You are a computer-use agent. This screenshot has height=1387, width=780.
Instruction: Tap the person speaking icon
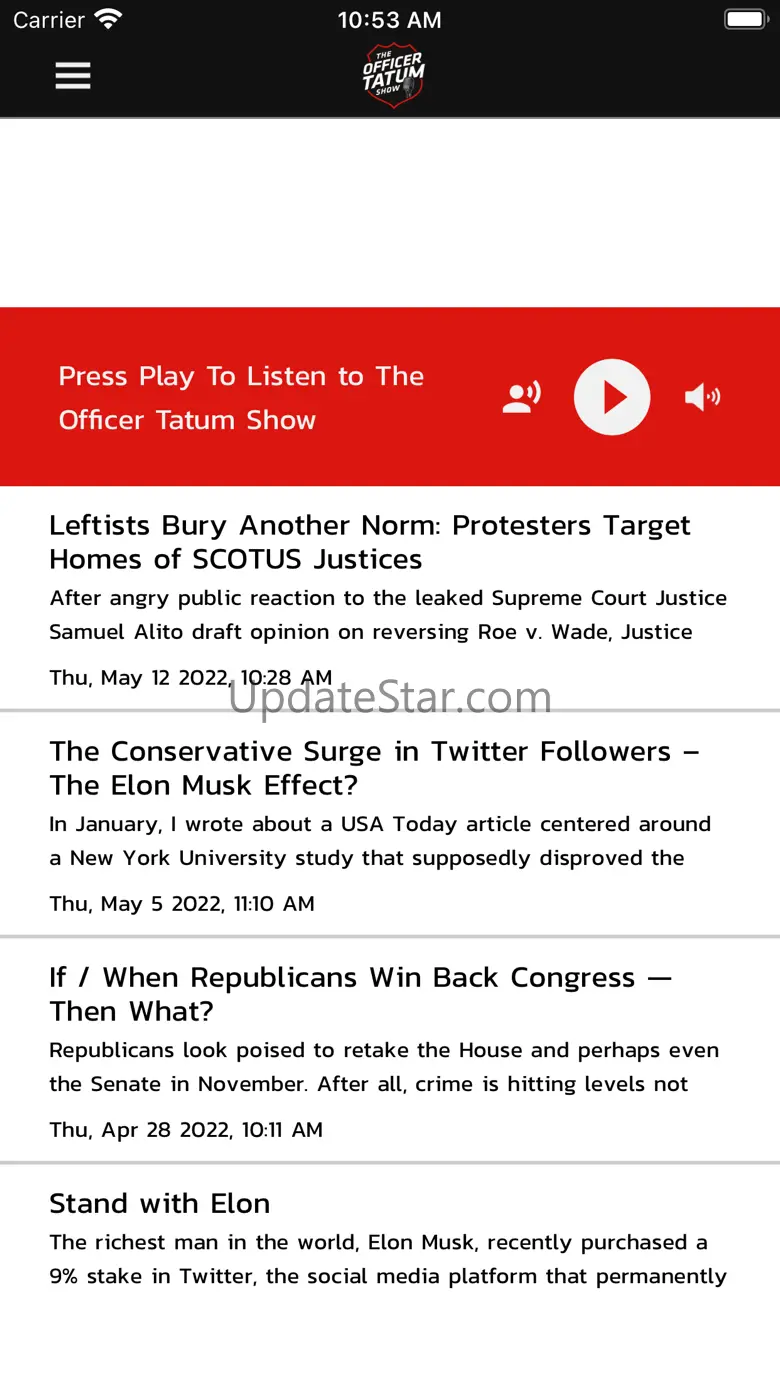point(521,397)
